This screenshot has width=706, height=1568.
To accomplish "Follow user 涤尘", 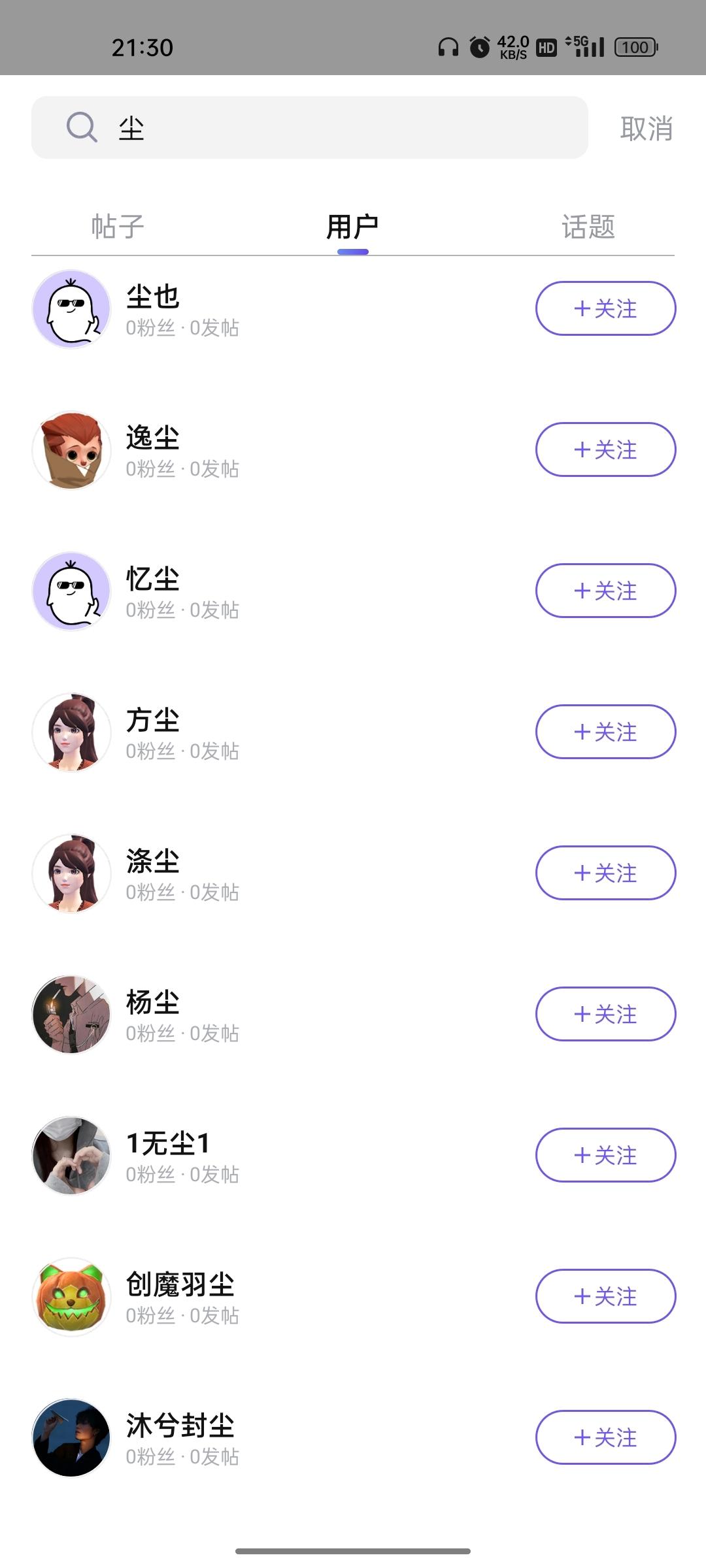I will (605, 873).
